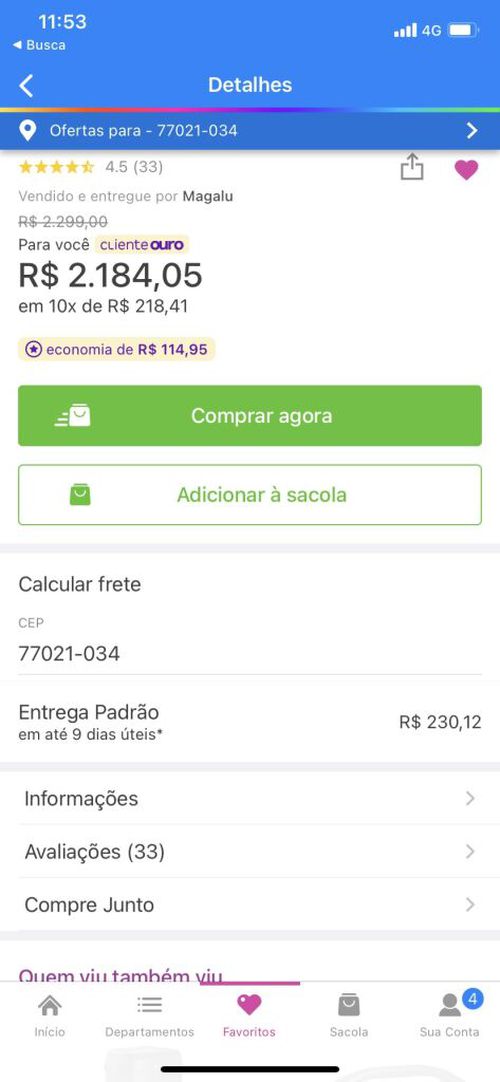Select Adicionar à sacola
Viewport: 500px width, 1082px height.
tap(250, 495)
